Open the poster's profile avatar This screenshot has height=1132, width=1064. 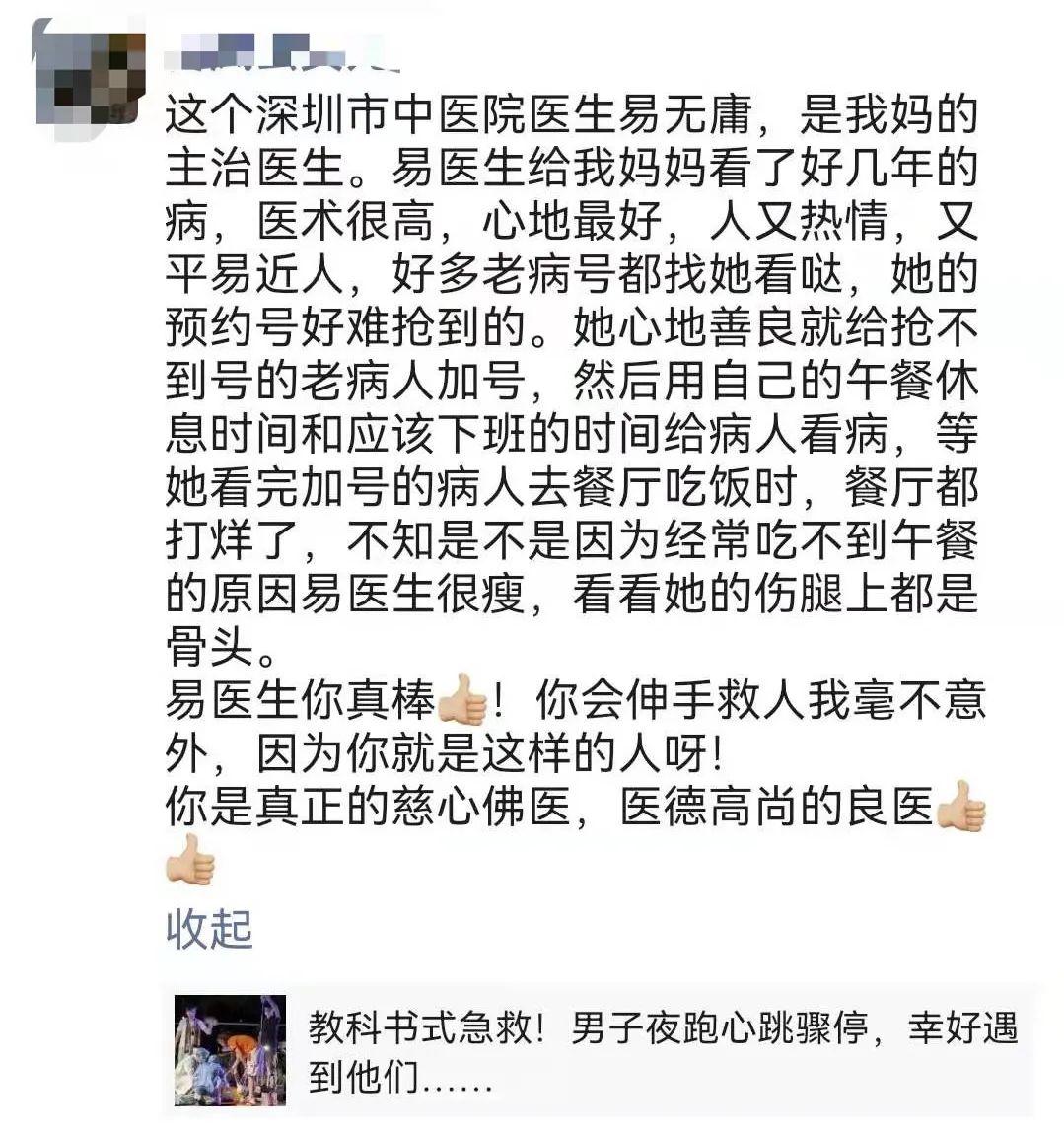91,77
